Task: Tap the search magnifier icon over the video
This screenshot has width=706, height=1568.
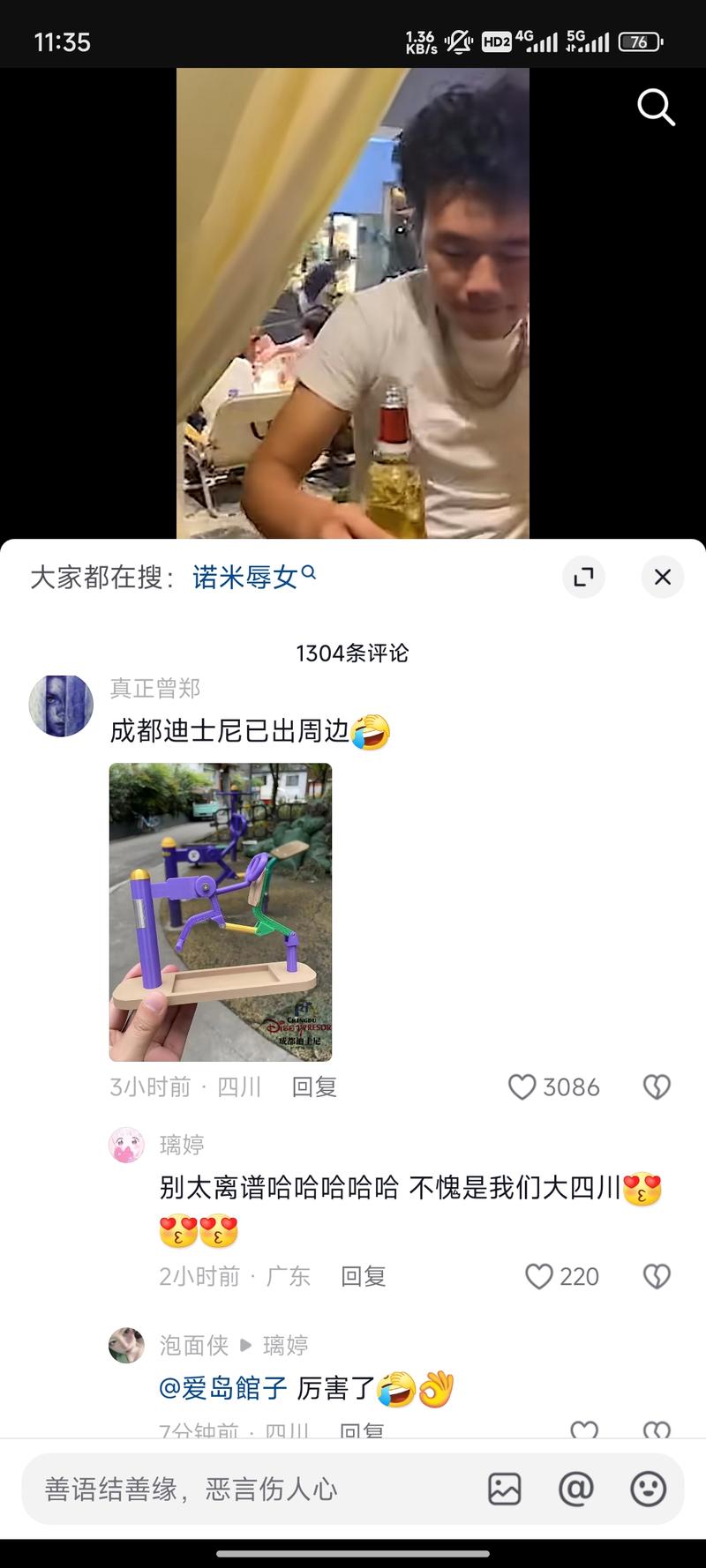Action: 655,108
